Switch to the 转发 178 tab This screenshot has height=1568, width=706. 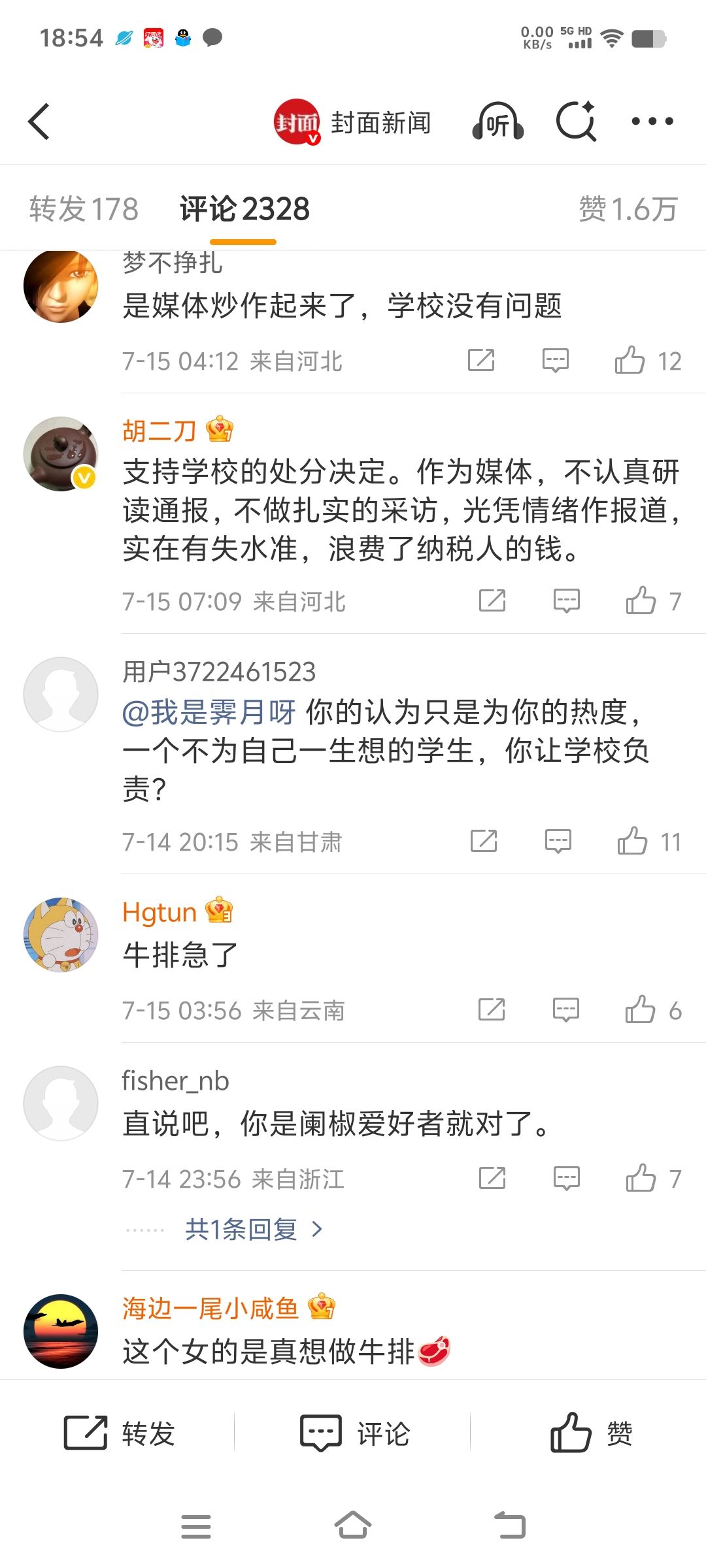pos(84,210)
